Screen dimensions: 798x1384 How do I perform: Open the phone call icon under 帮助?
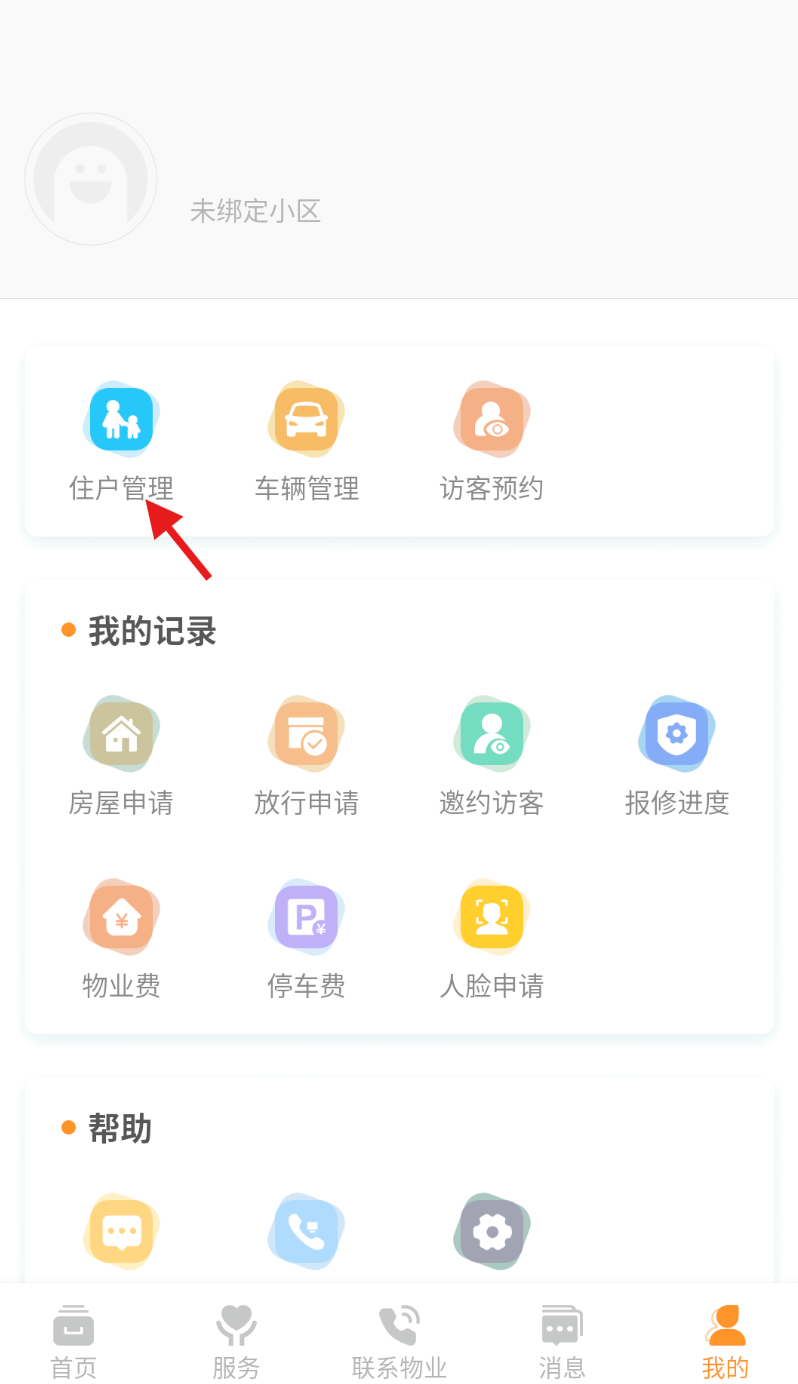306,1231
